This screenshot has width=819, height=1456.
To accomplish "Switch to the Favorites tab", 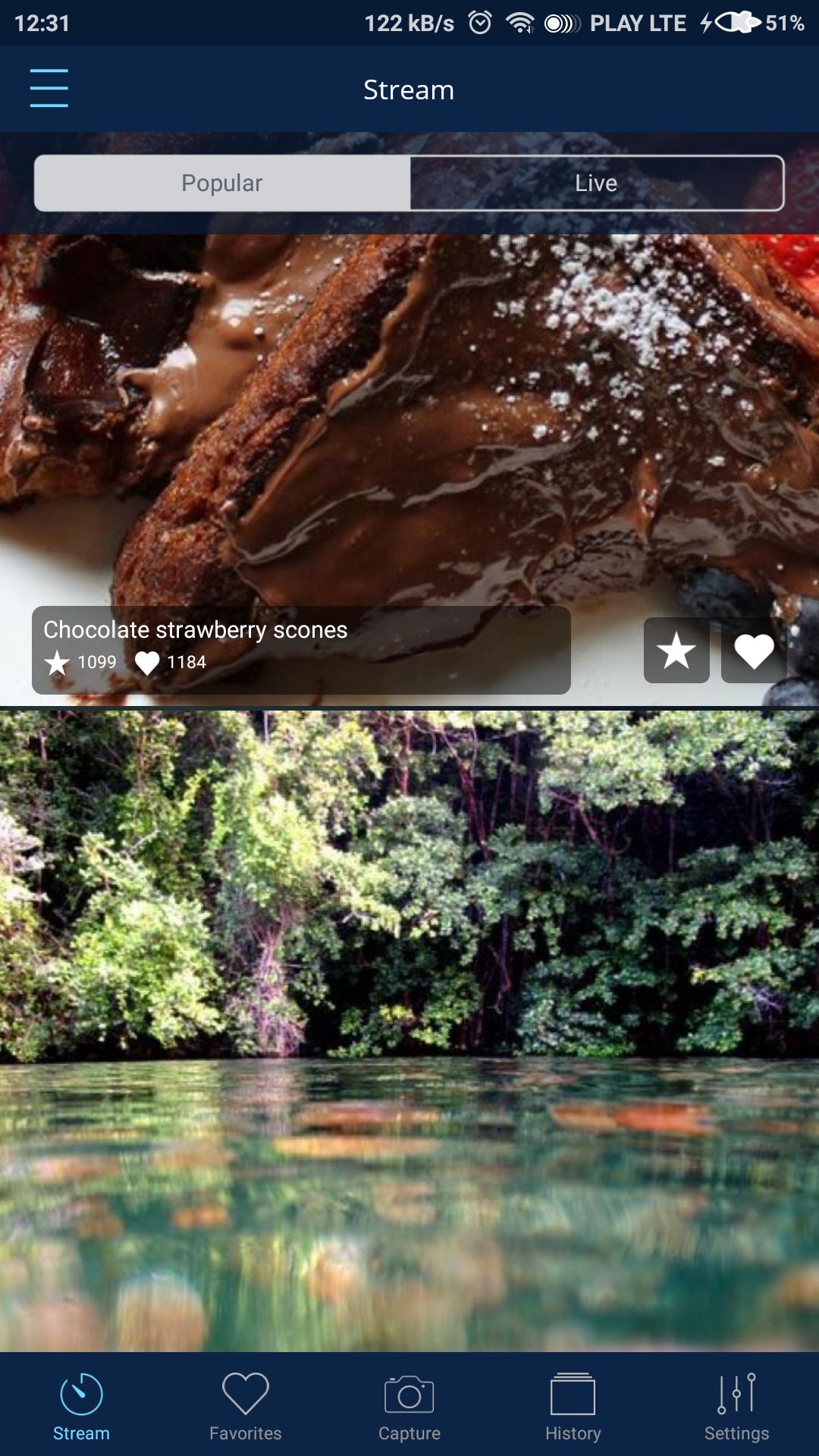I will click(x=245, y=1407).
